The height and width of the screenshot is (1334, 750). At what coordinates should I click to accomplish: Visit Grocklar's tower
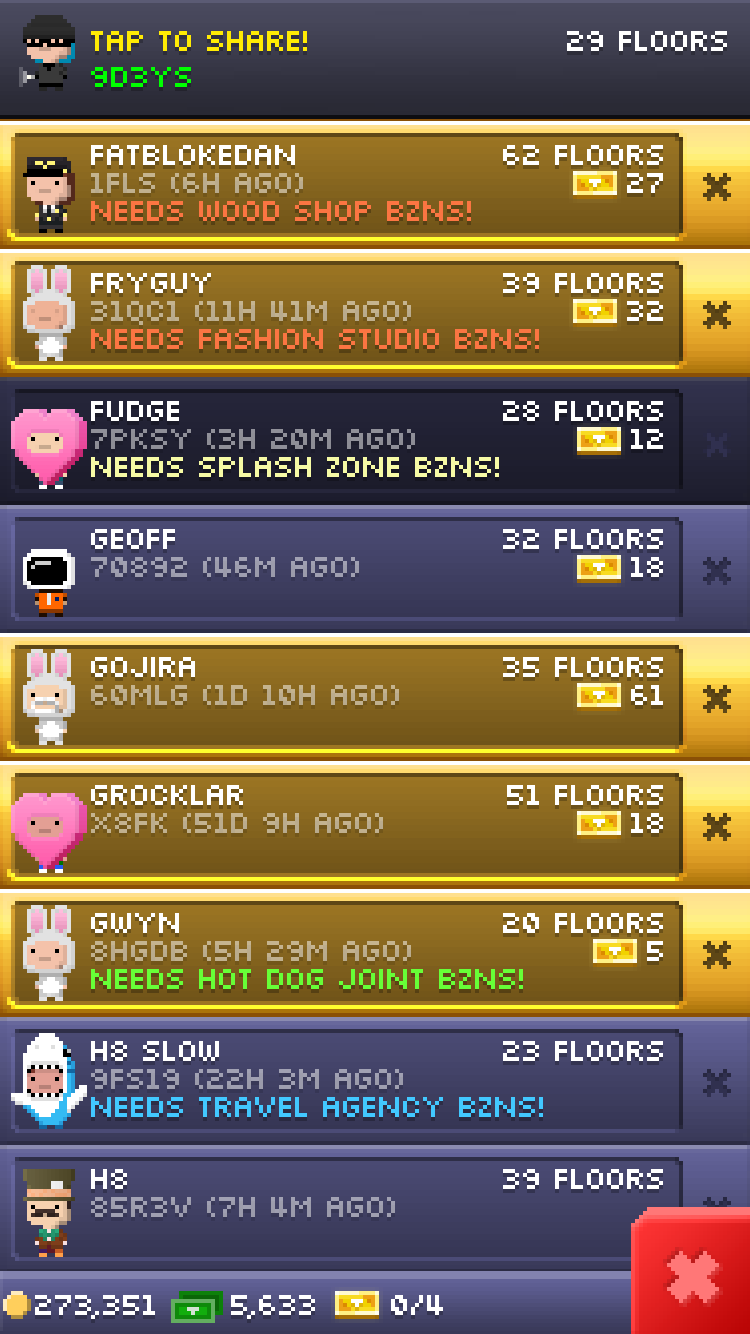[345, 826]
